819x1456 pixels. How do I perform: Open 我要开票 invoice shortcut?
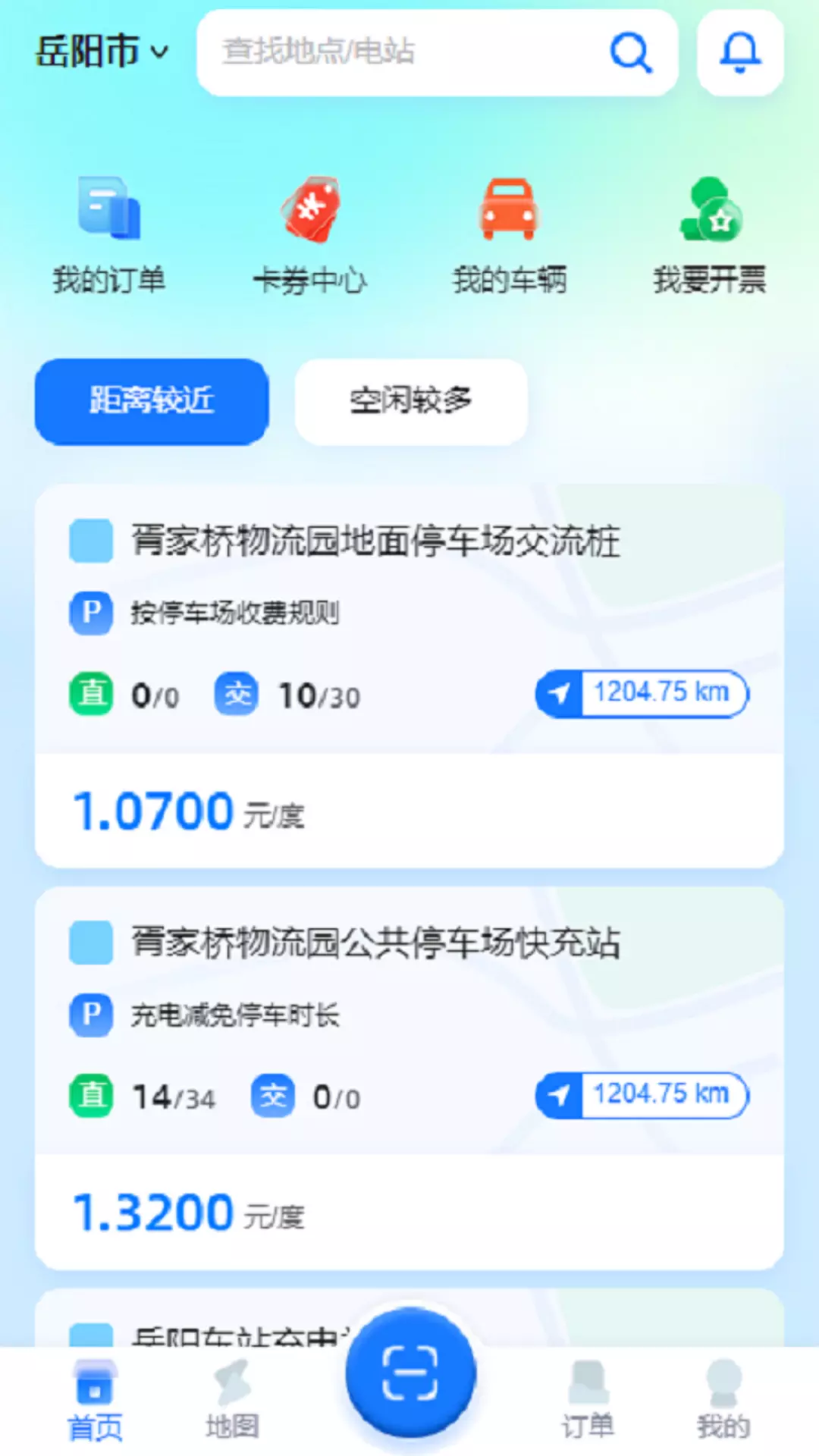click(x=710, y=236)
